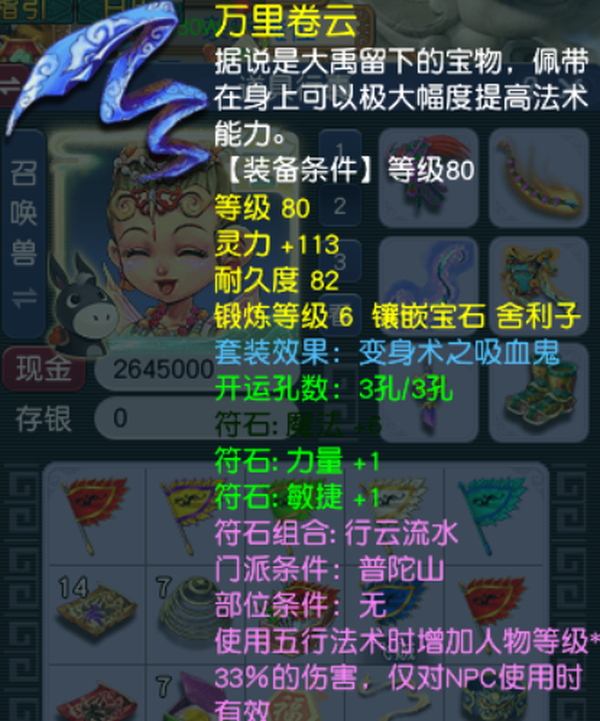
Task: Choose equipment preset number 2
Action: point(341,206)
